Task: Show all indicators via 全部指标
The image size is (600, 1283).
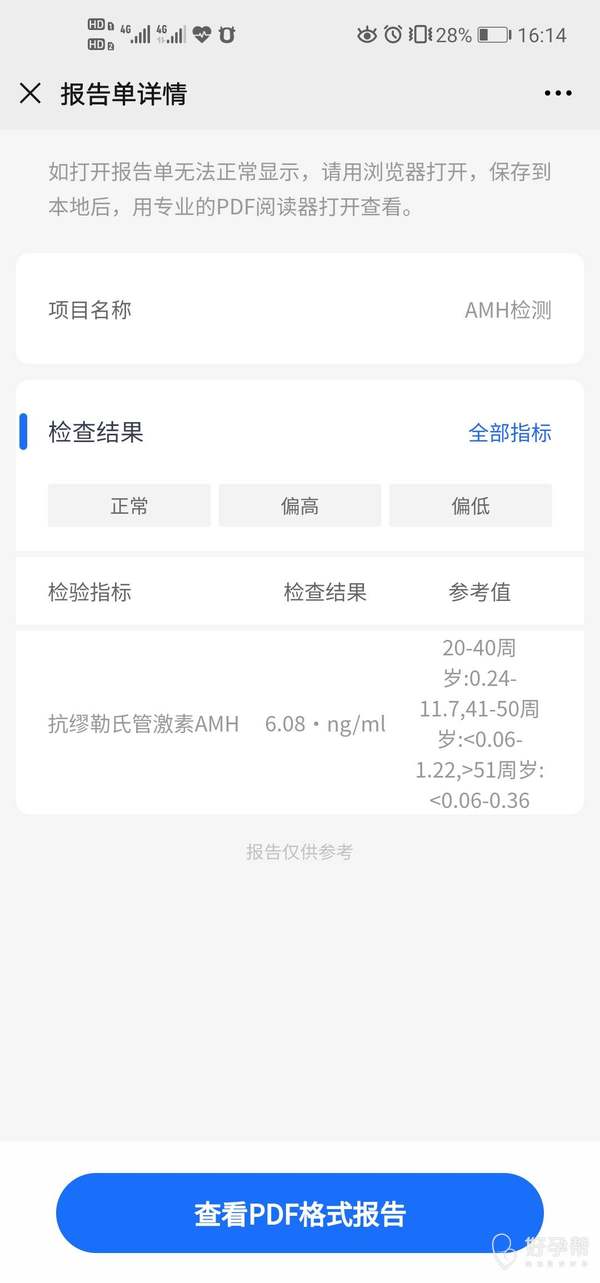Action: [x=510, y=433]
